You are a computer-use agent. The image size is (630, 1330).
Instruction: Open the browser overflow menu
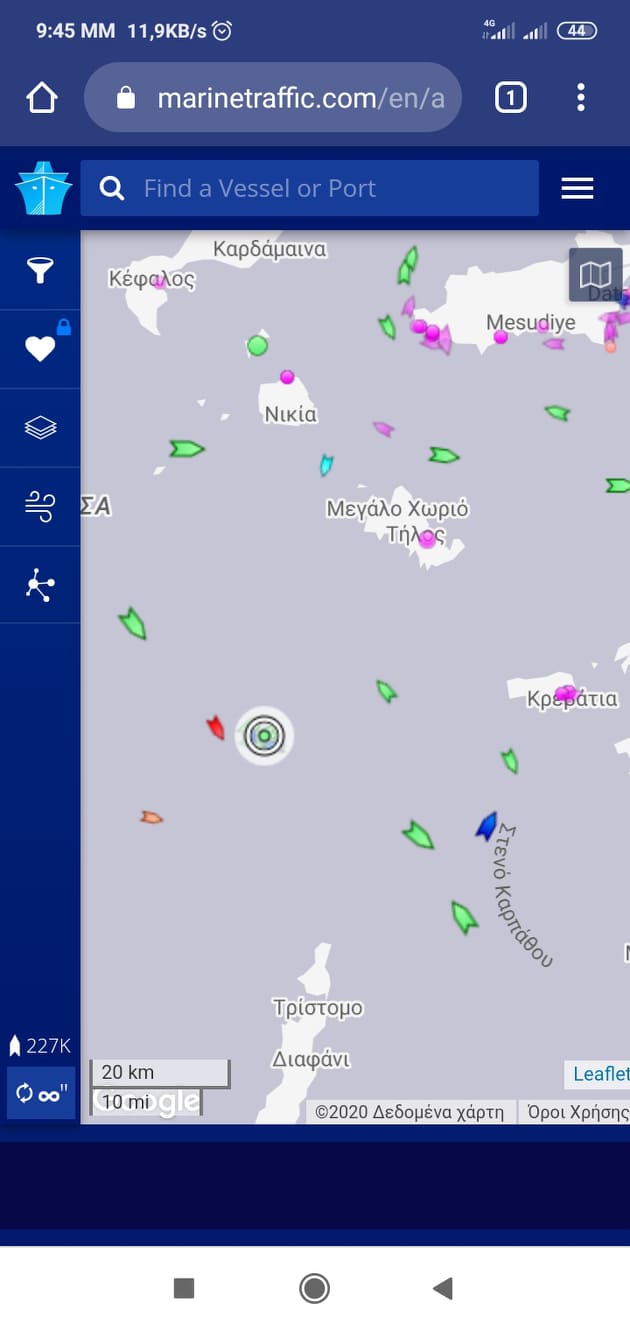581,97
